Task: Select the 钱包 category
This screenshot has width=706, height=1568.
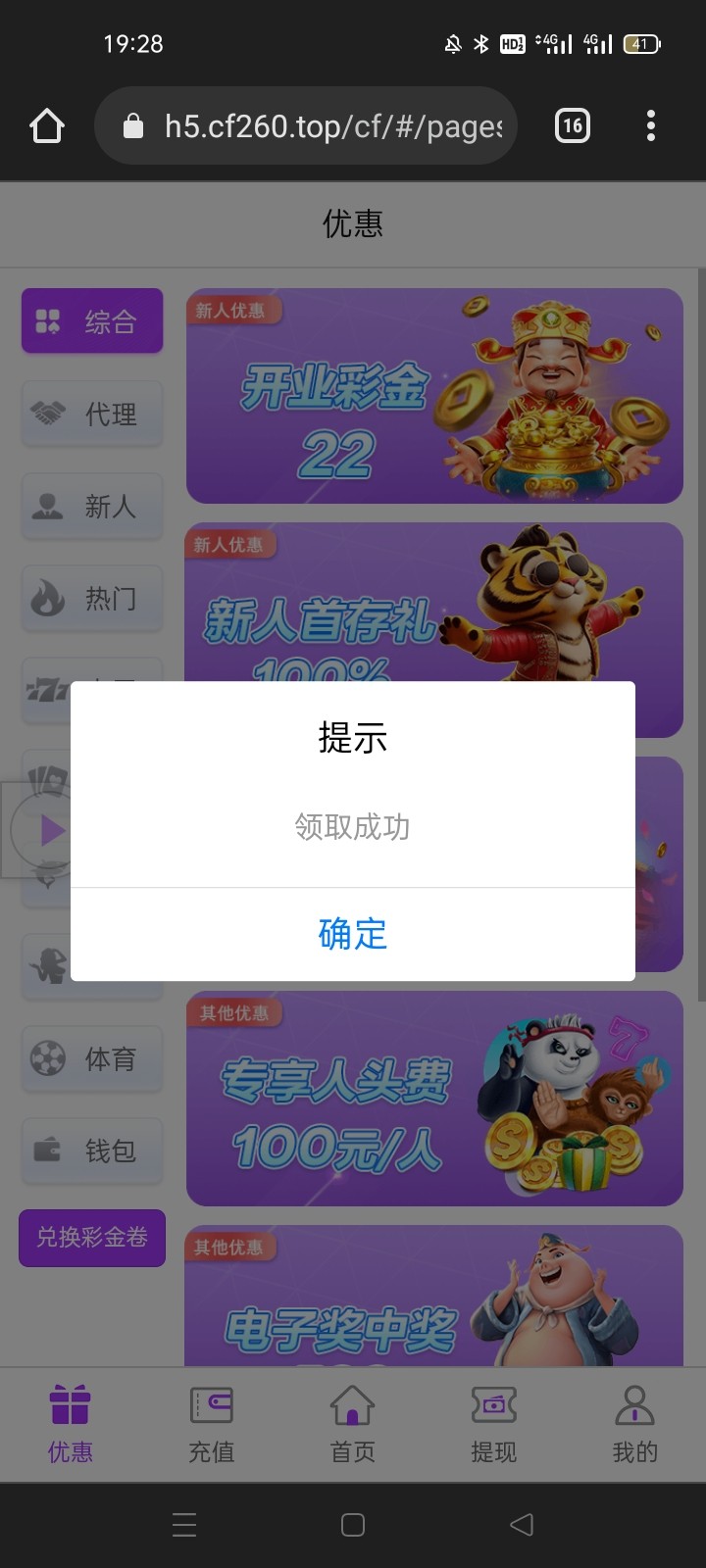Action: pos(92,1151)
